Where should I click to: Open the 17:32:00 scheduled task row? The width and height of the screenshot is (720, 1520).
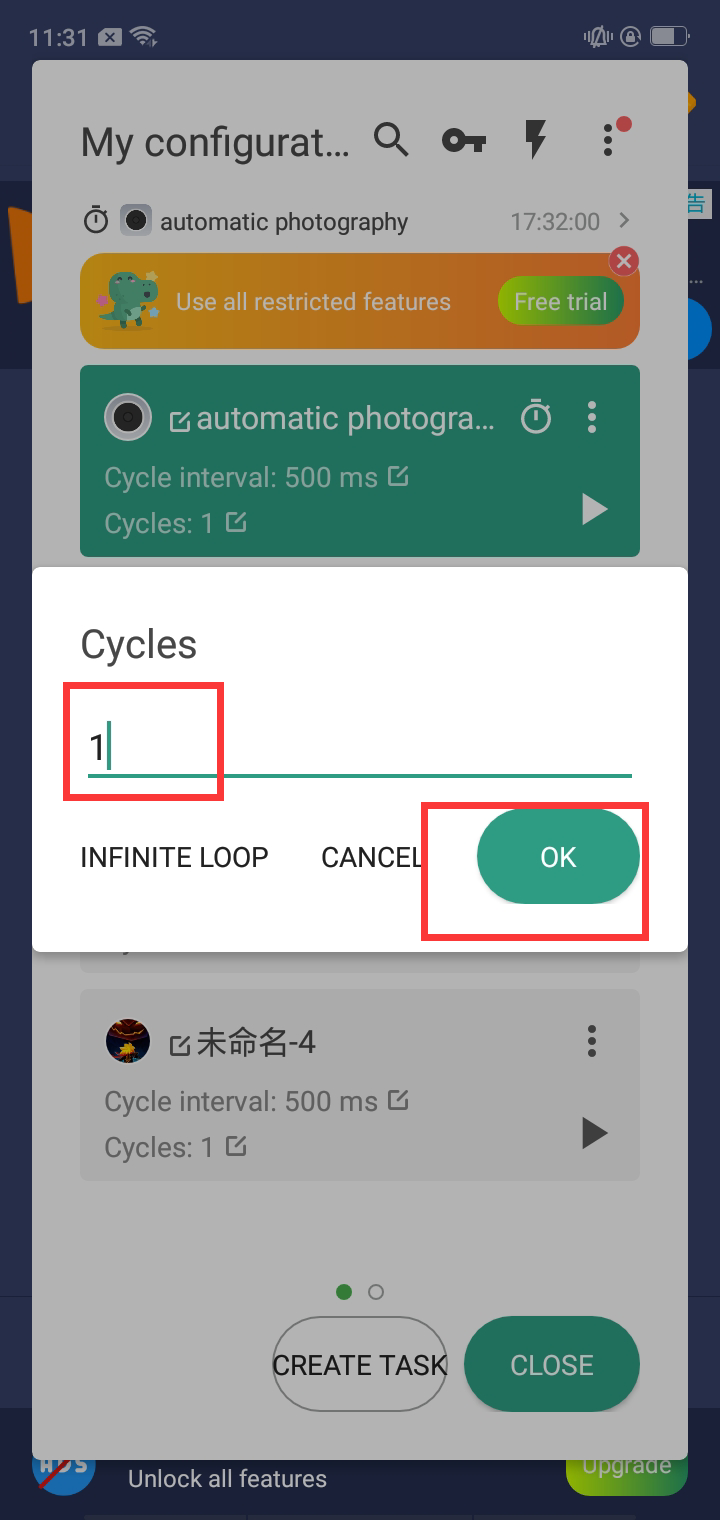point(359,221)
